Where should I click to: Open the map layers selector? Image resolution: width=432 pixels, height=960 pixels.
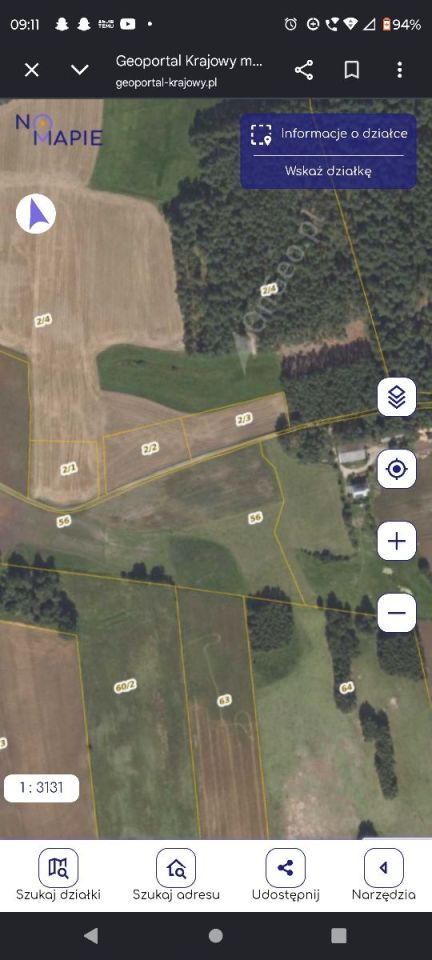point(397,397)
